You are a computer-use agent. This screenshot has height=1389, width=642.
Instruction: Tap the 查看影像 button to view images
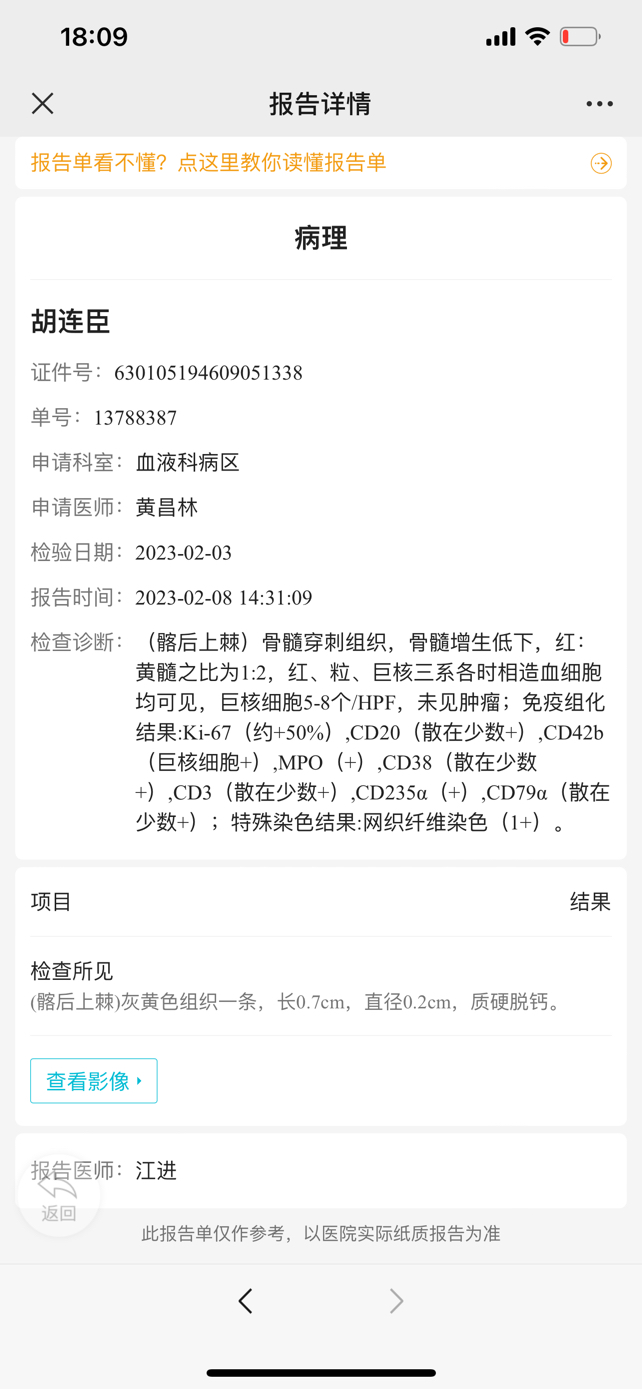point(94,1081)
